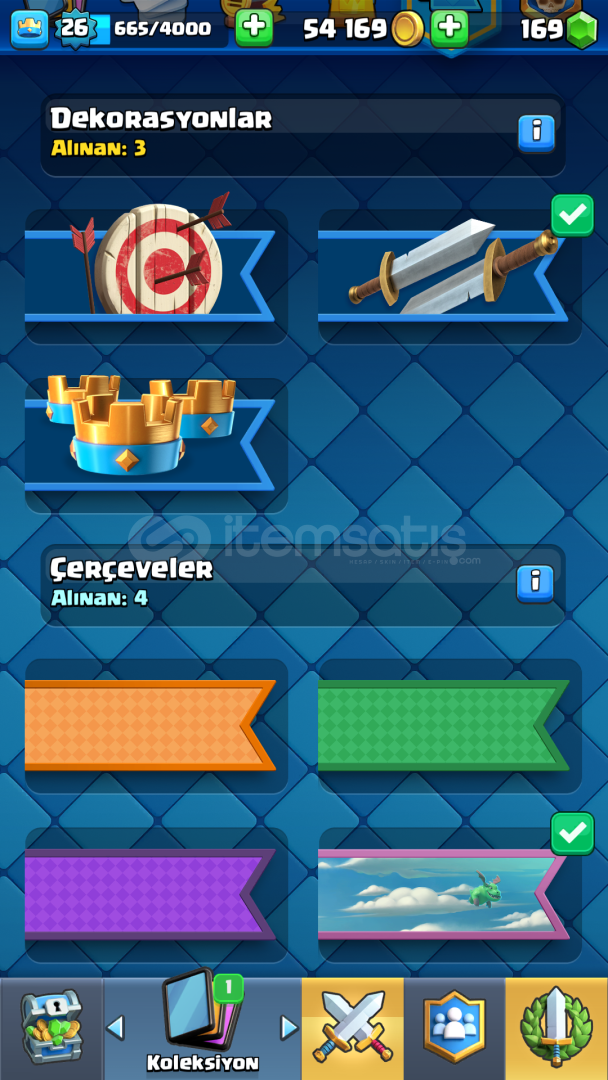Viewport: 608px width, 1080px height.
Task: Choose the golden crowns decoration
Action: click(156, 445)
